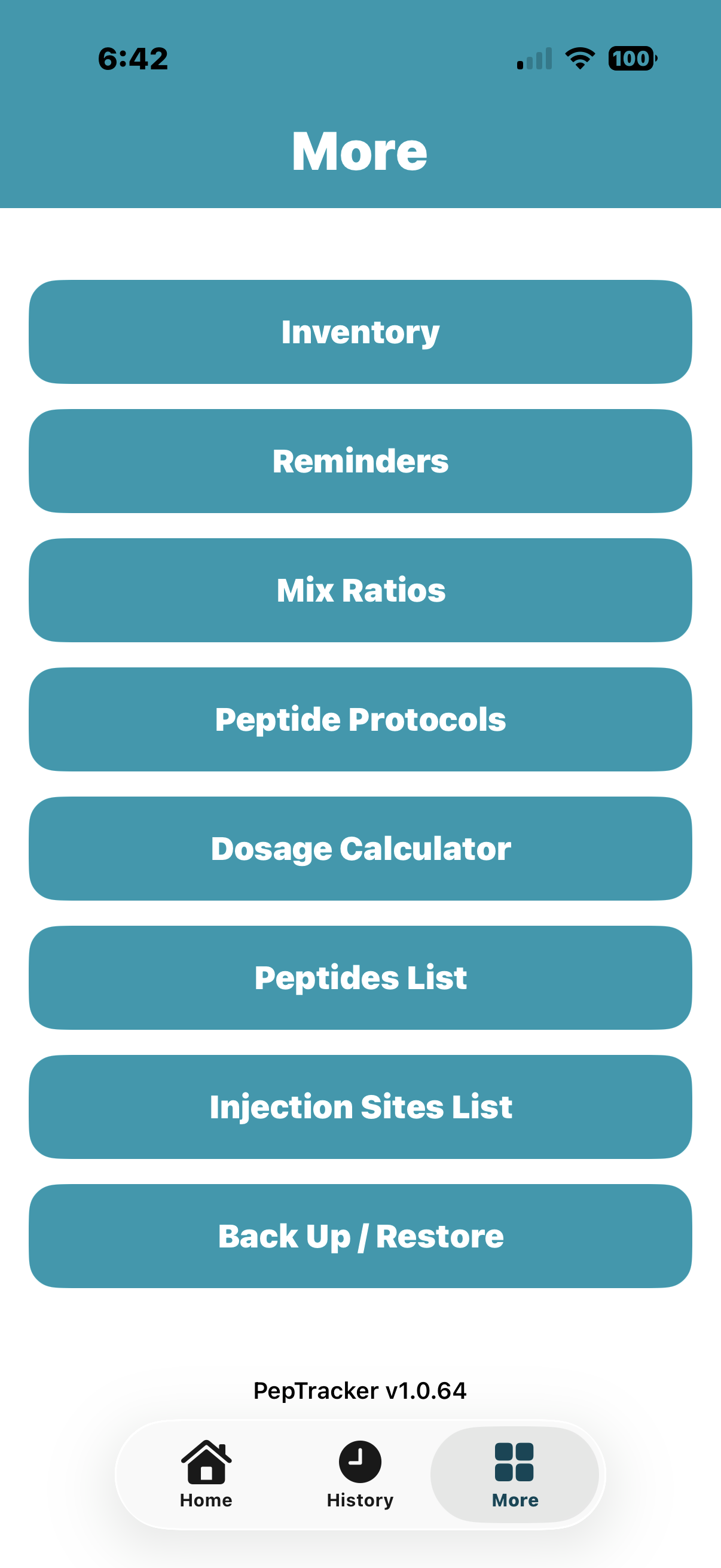Select Back Up / Restore
Image resolution: width=721 pixels, height=1568 pixels.
360,1236
